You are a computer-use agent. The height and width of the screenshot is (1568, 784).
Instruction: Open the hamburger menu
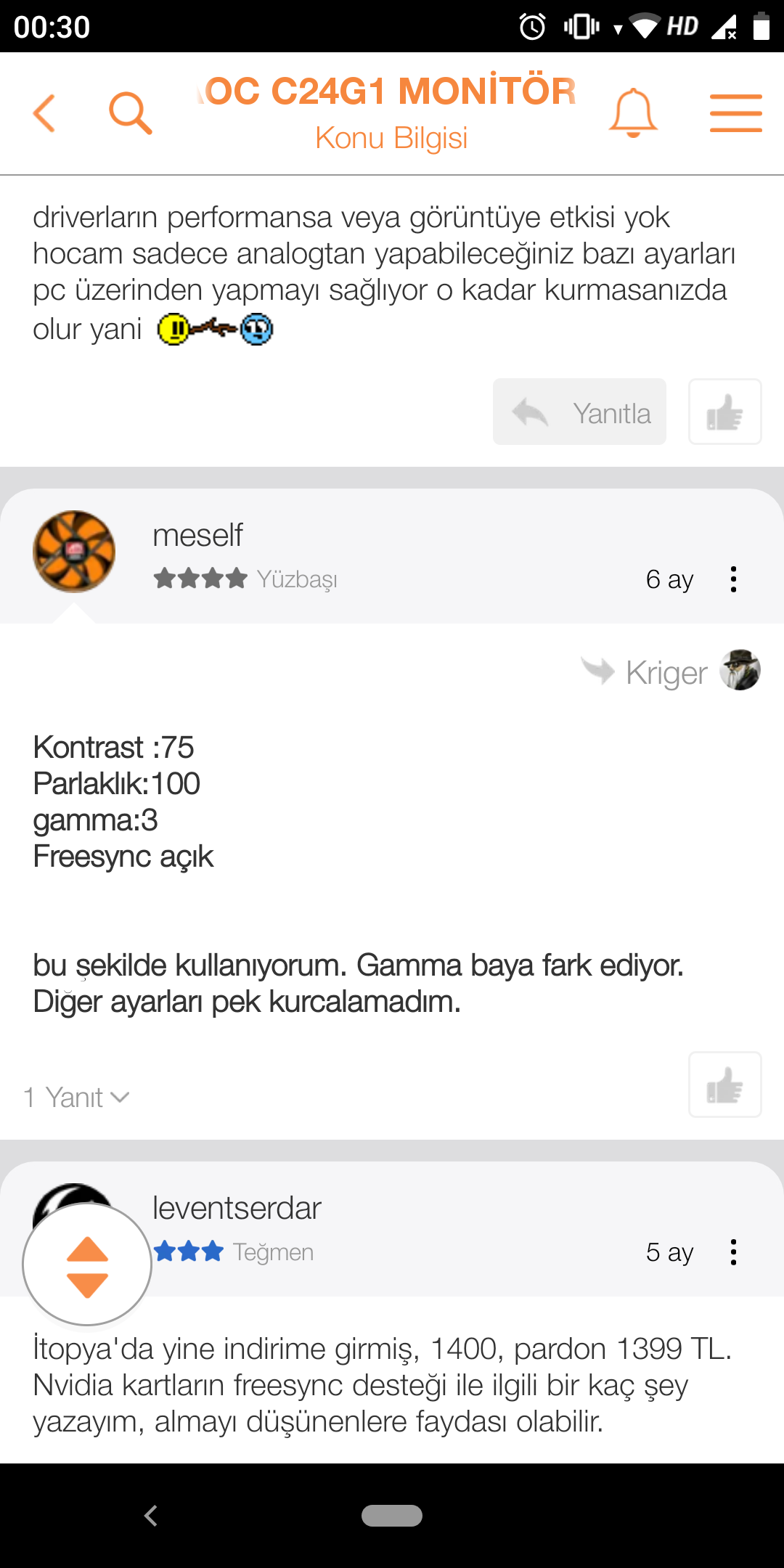tap(735, 113)
